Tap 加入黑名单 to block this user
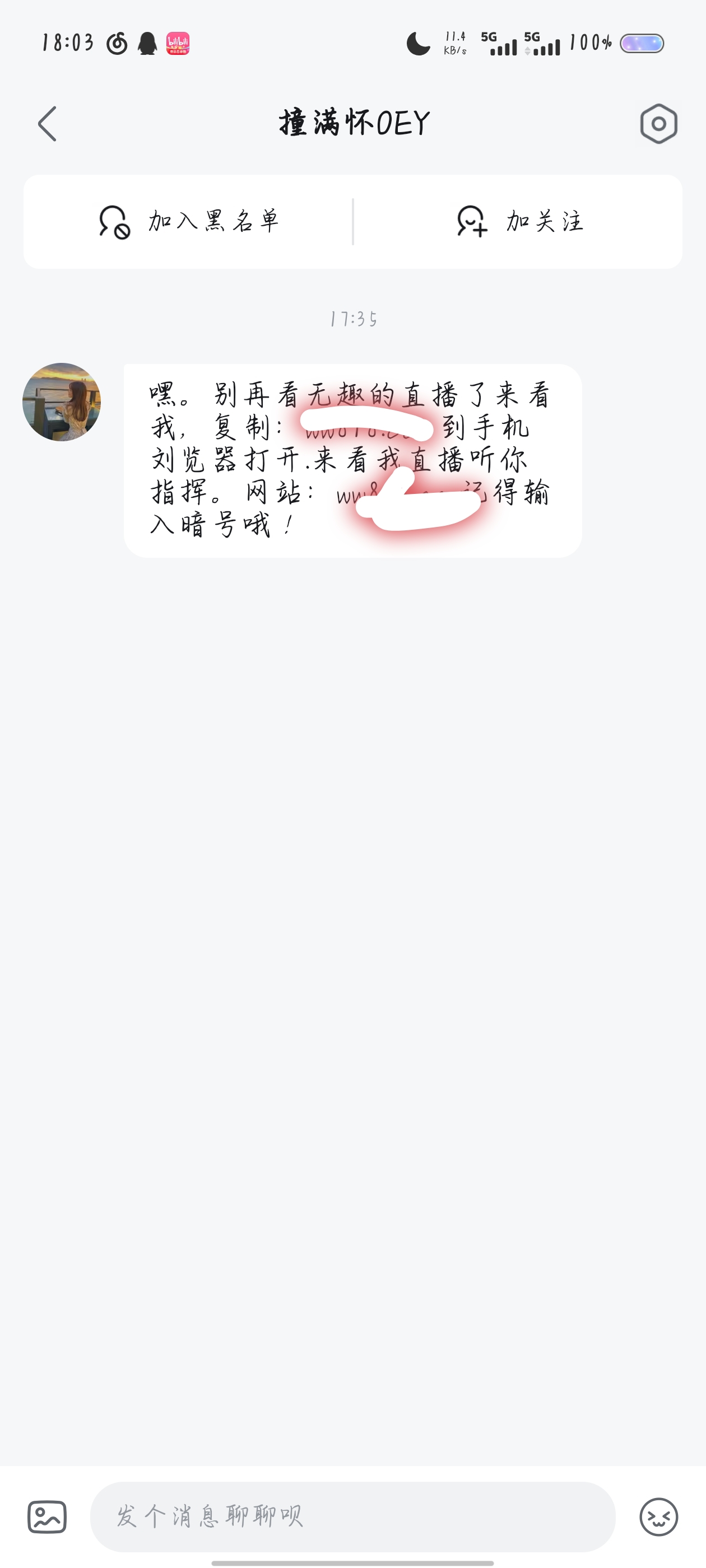The image size is (706, 1568). pyautogui.click(x=189, y=222)
